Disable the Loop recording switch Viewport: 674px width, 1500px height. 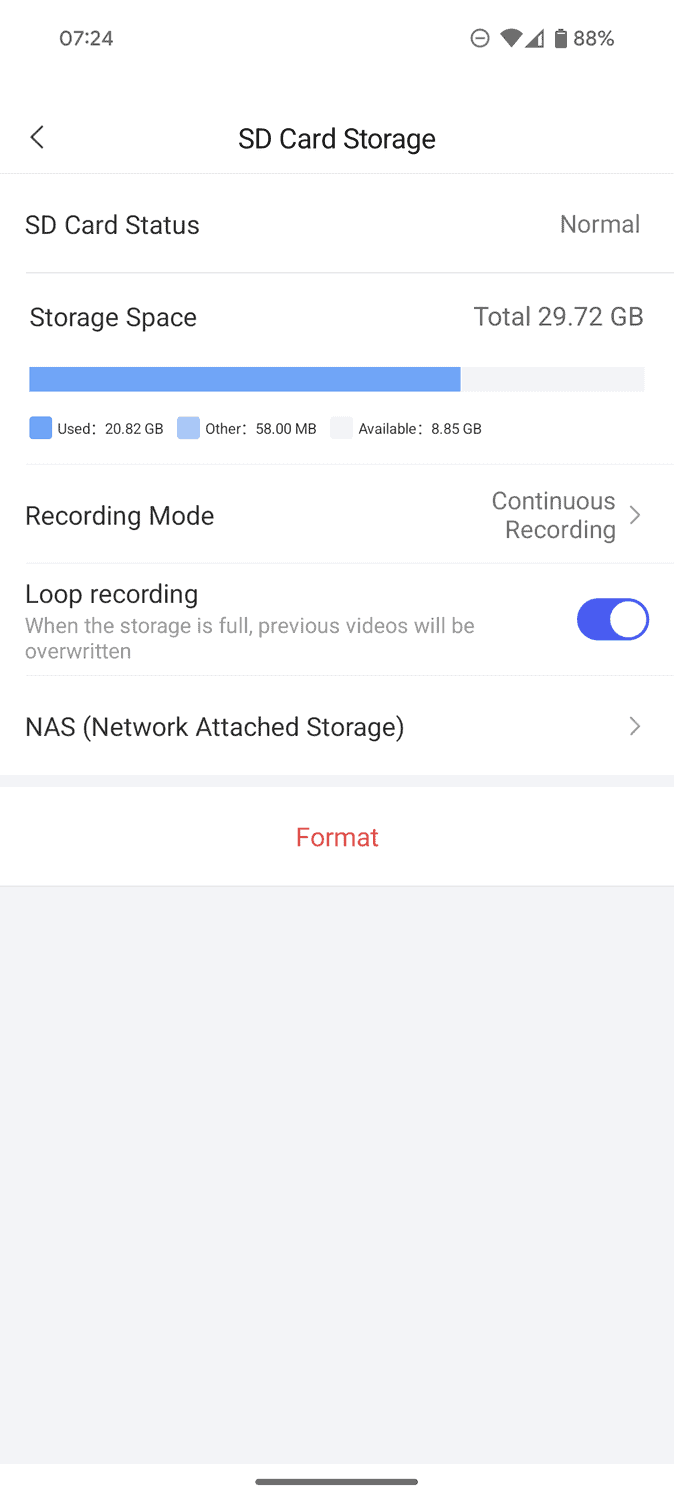click(x=612, y=620)
